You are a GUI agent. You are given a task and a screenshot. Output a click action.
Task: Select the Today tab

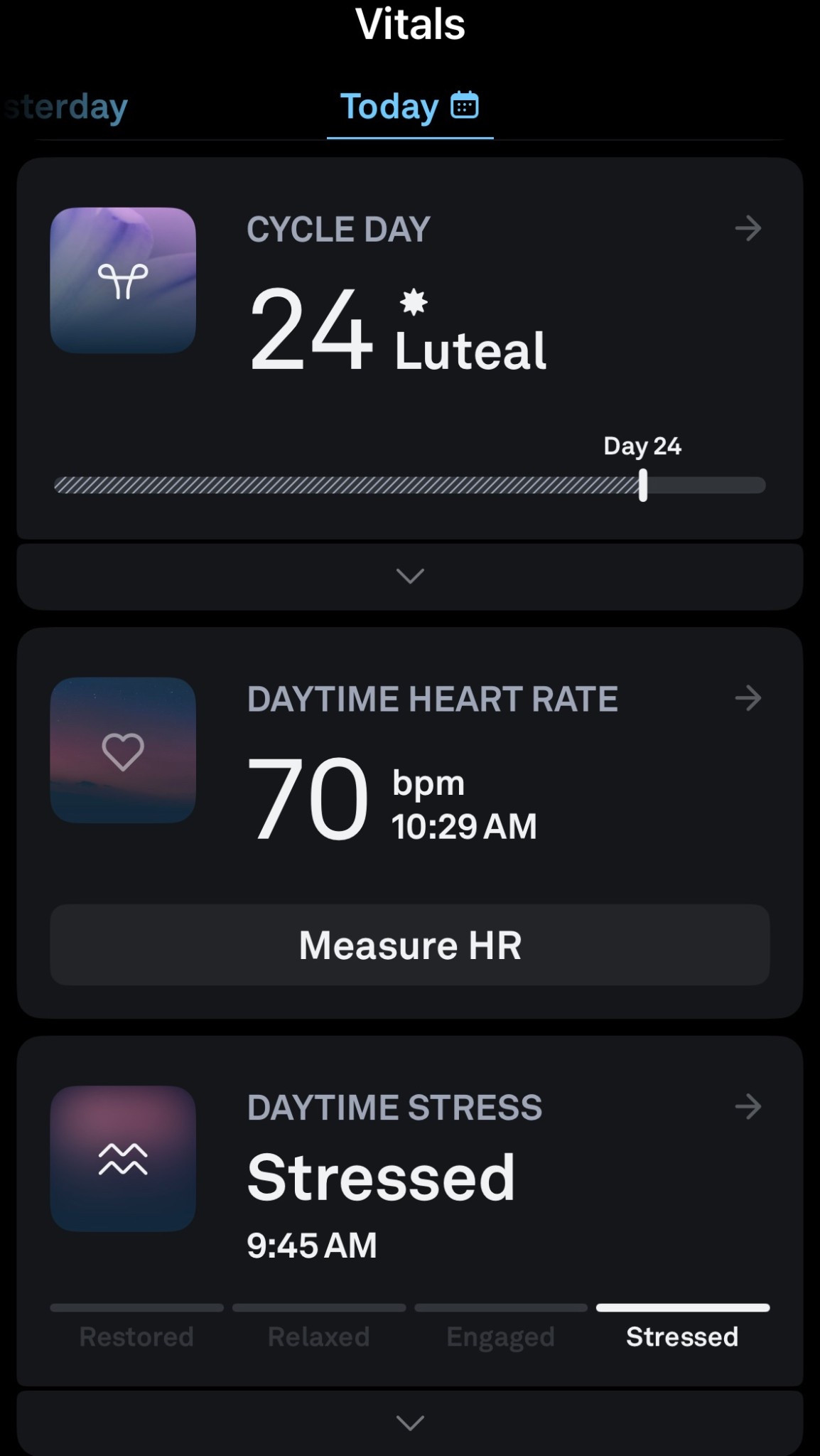389,105
